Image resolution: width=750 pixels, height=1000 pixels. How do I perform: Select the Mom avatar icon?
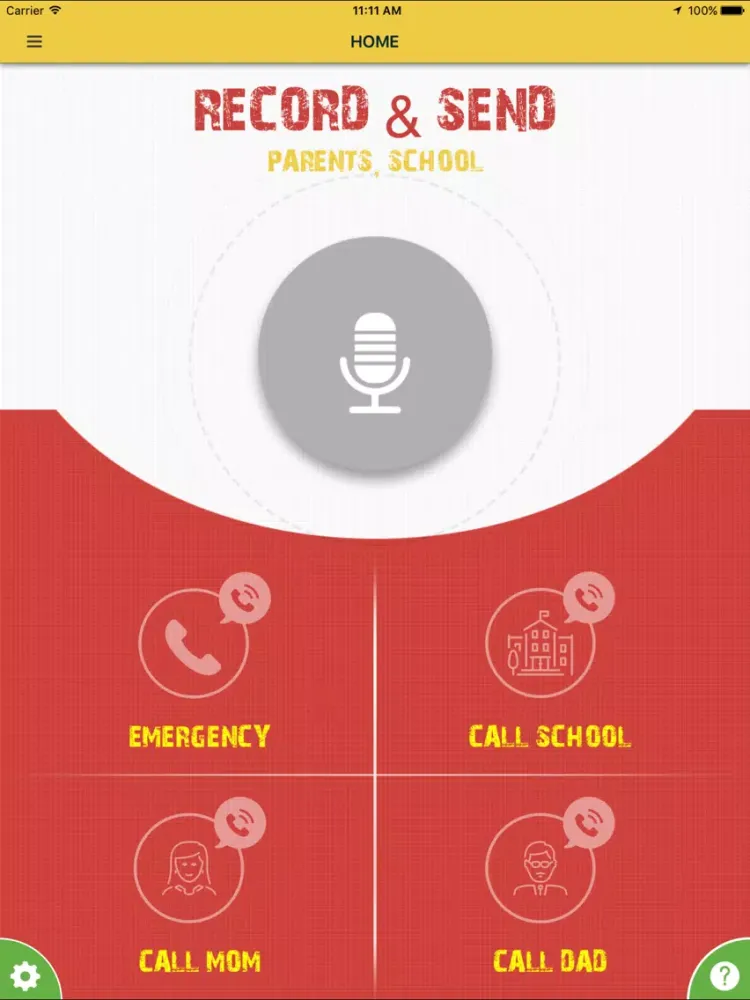coord(188,868)
